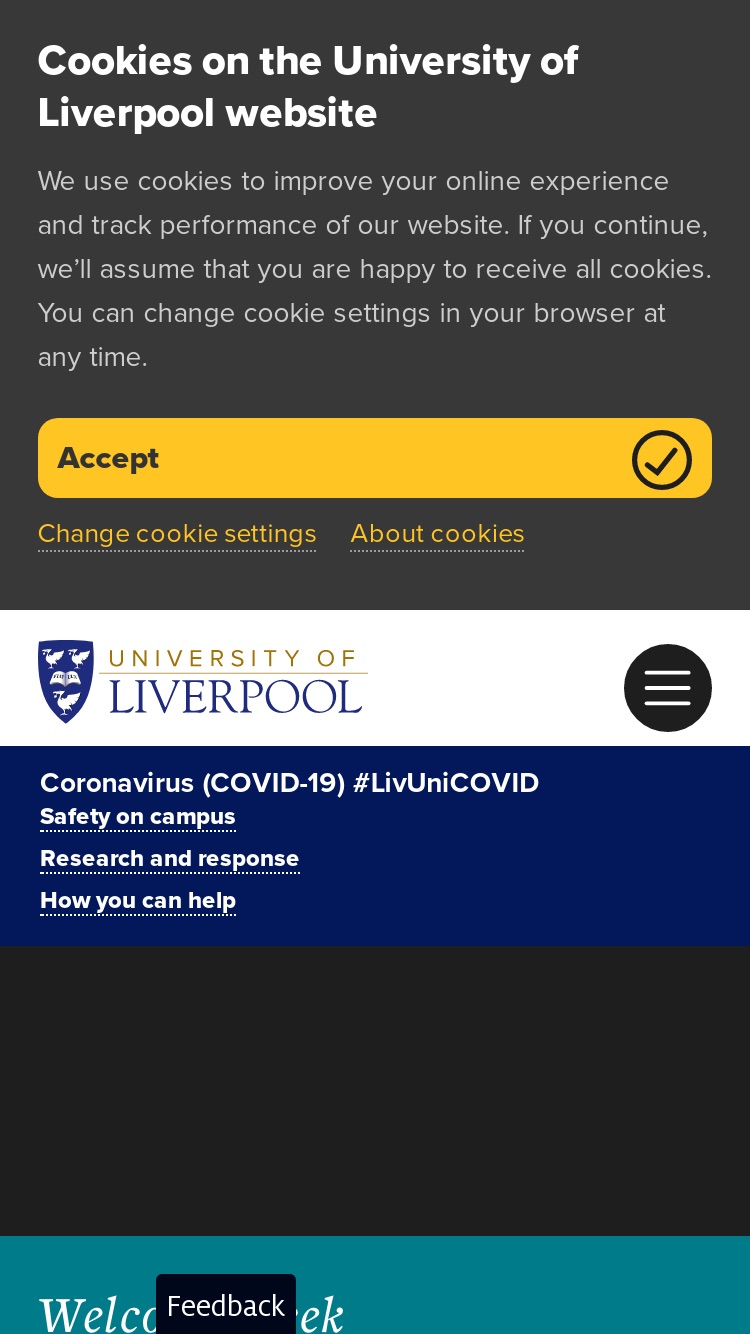
Task: Open the hamburger navigation menu
Action: tap(668, 688)
